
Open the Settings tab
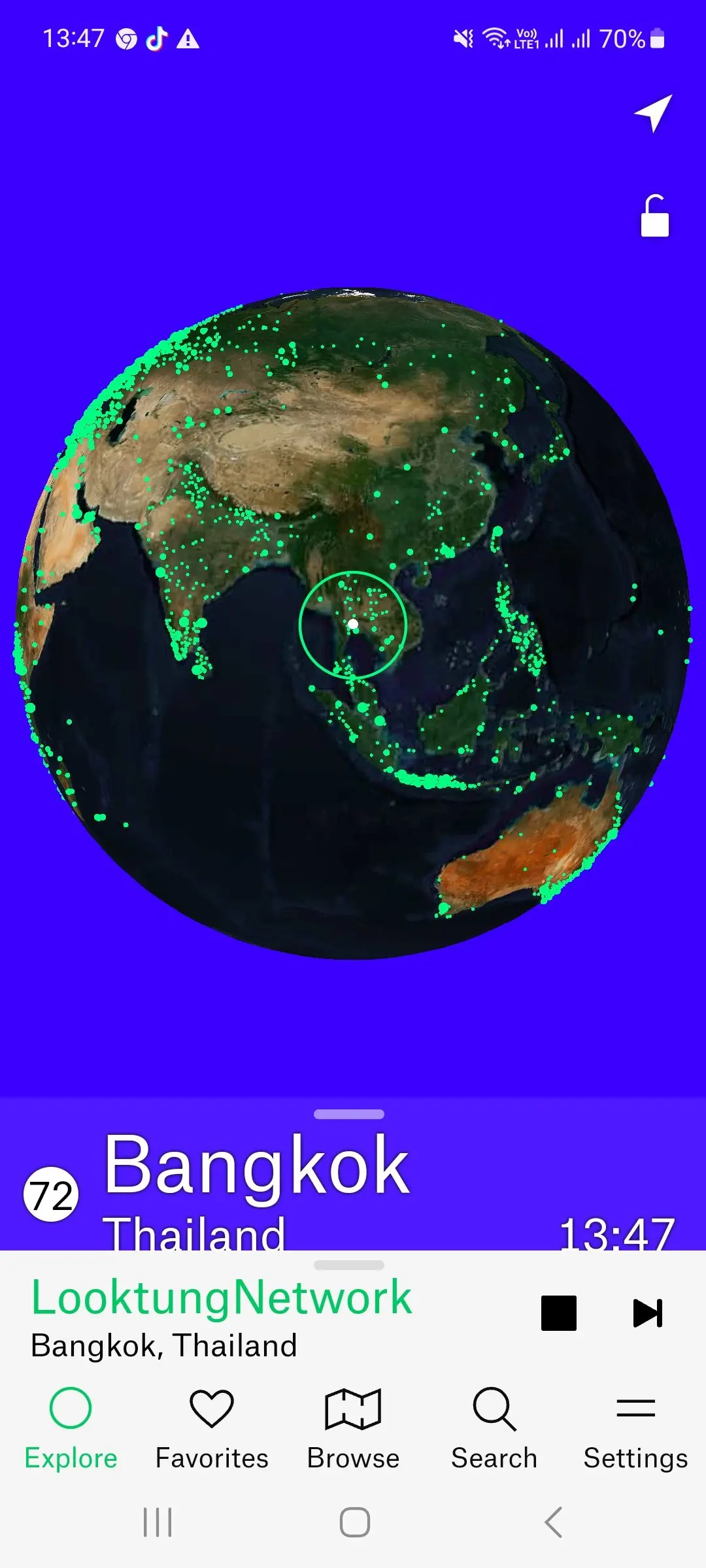click(x=635, y=1428)
